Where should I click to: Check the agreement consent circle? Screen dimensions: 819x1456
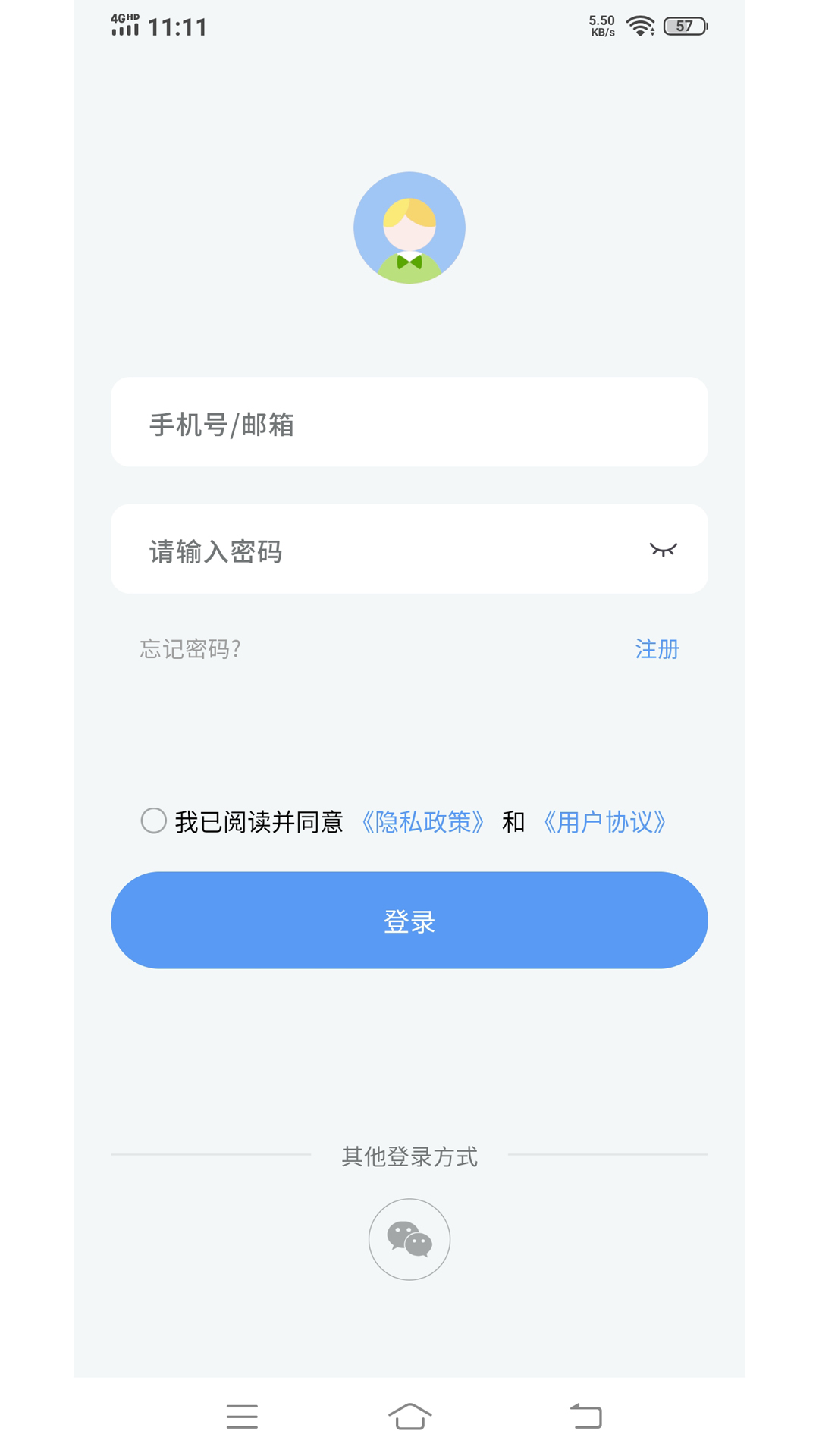(x=154, y=821)
